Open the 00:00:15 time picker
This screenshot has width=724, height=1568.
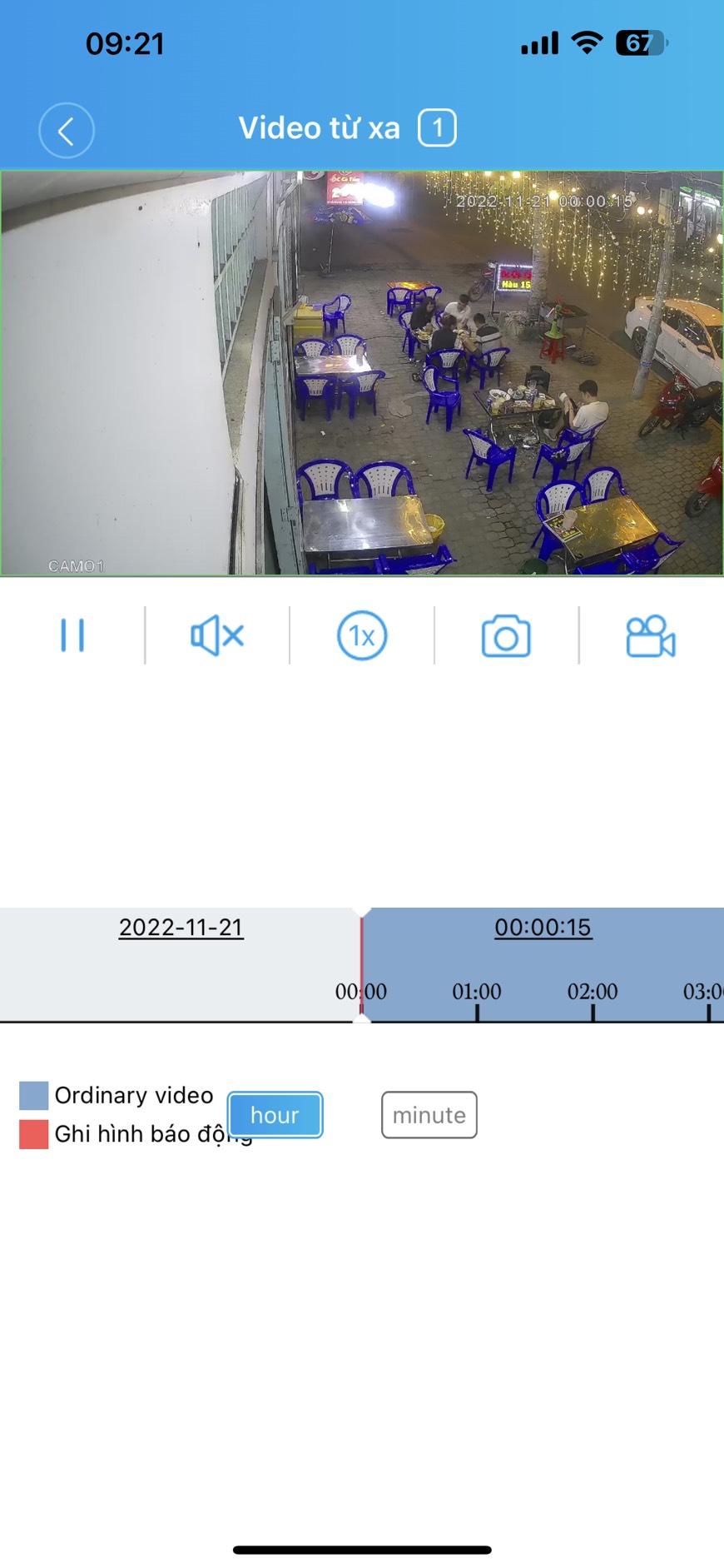543,927
